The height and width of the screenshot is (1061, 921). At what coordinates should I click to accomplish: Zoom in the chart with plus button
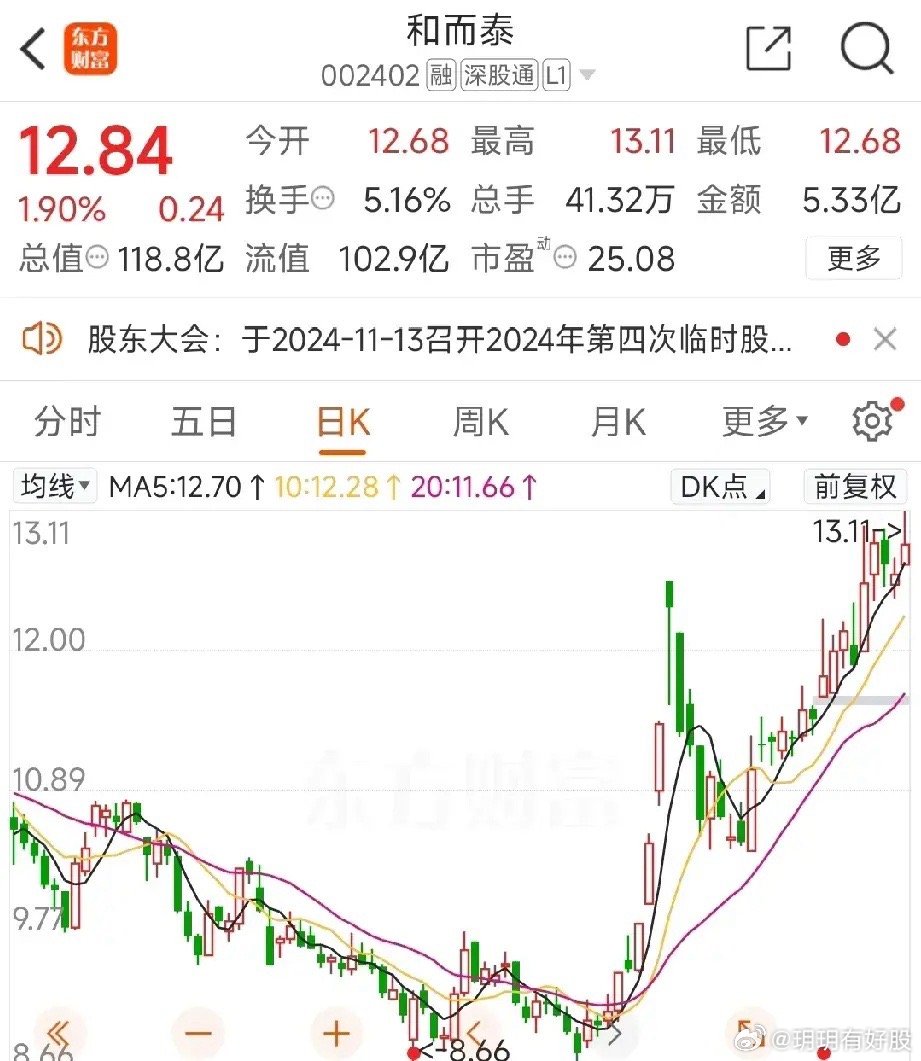[336, 1034]
